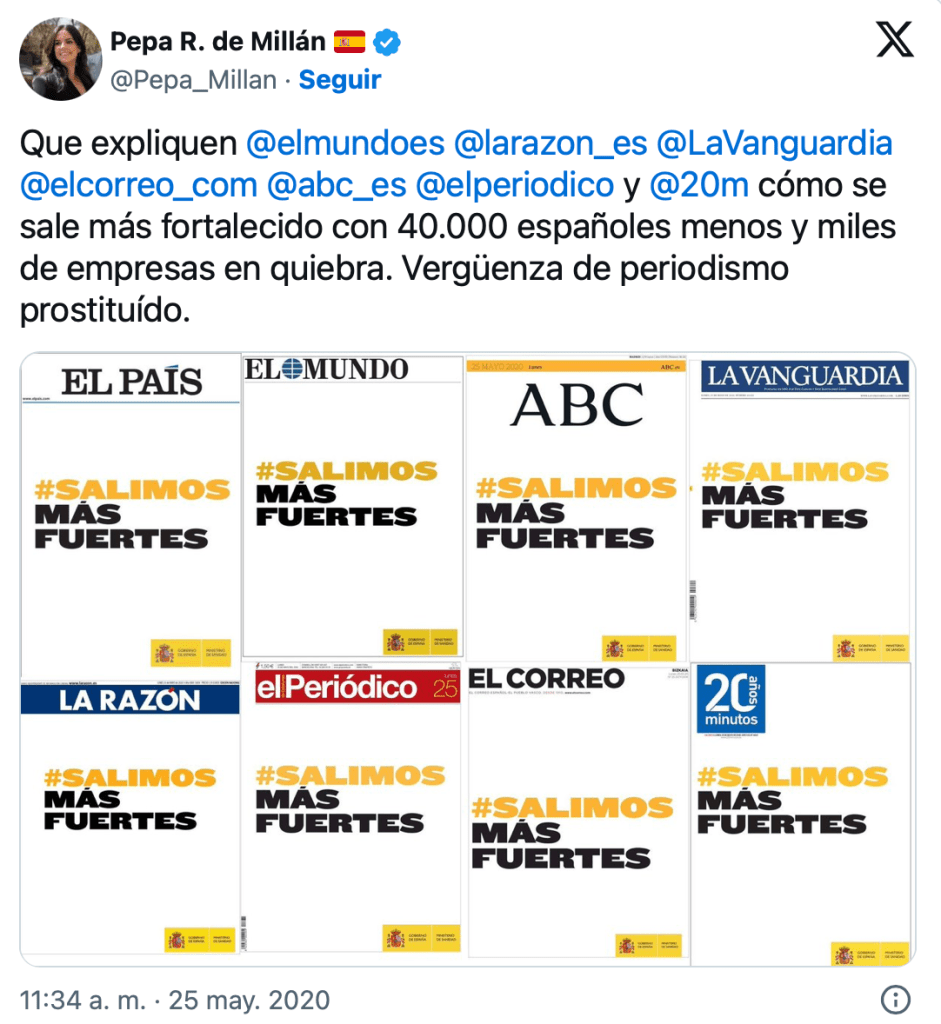This screenshot has width=941, height=1024.
Task: Open the X logo link
Action: [x=893, y=41]
